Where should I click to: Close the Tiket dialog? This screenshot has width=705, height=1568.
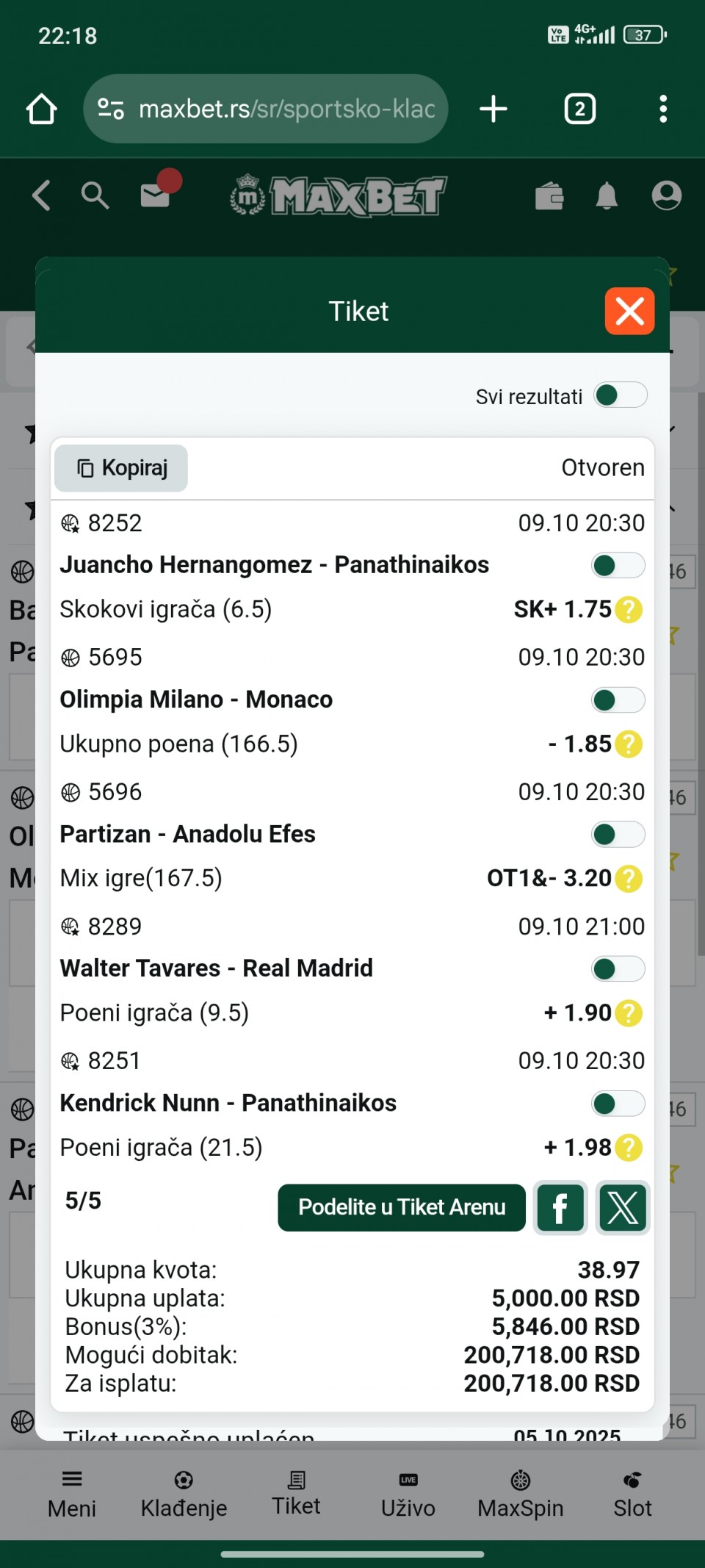[x=629, y=311]
